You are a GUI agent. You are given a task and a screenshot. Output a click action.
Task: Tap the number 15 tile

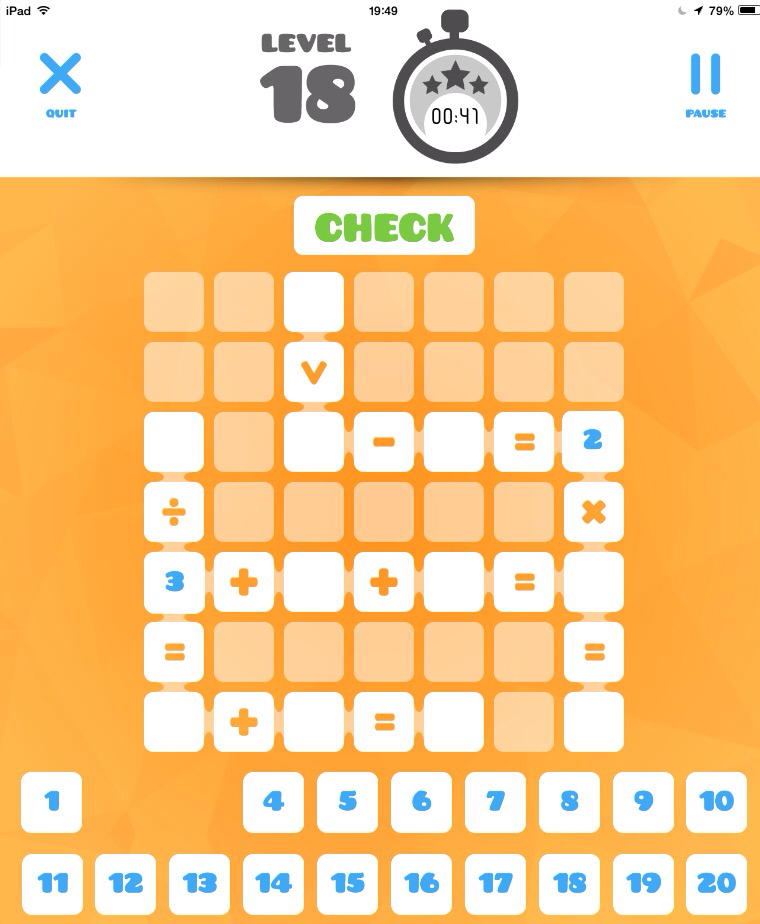tap(347, 884)
